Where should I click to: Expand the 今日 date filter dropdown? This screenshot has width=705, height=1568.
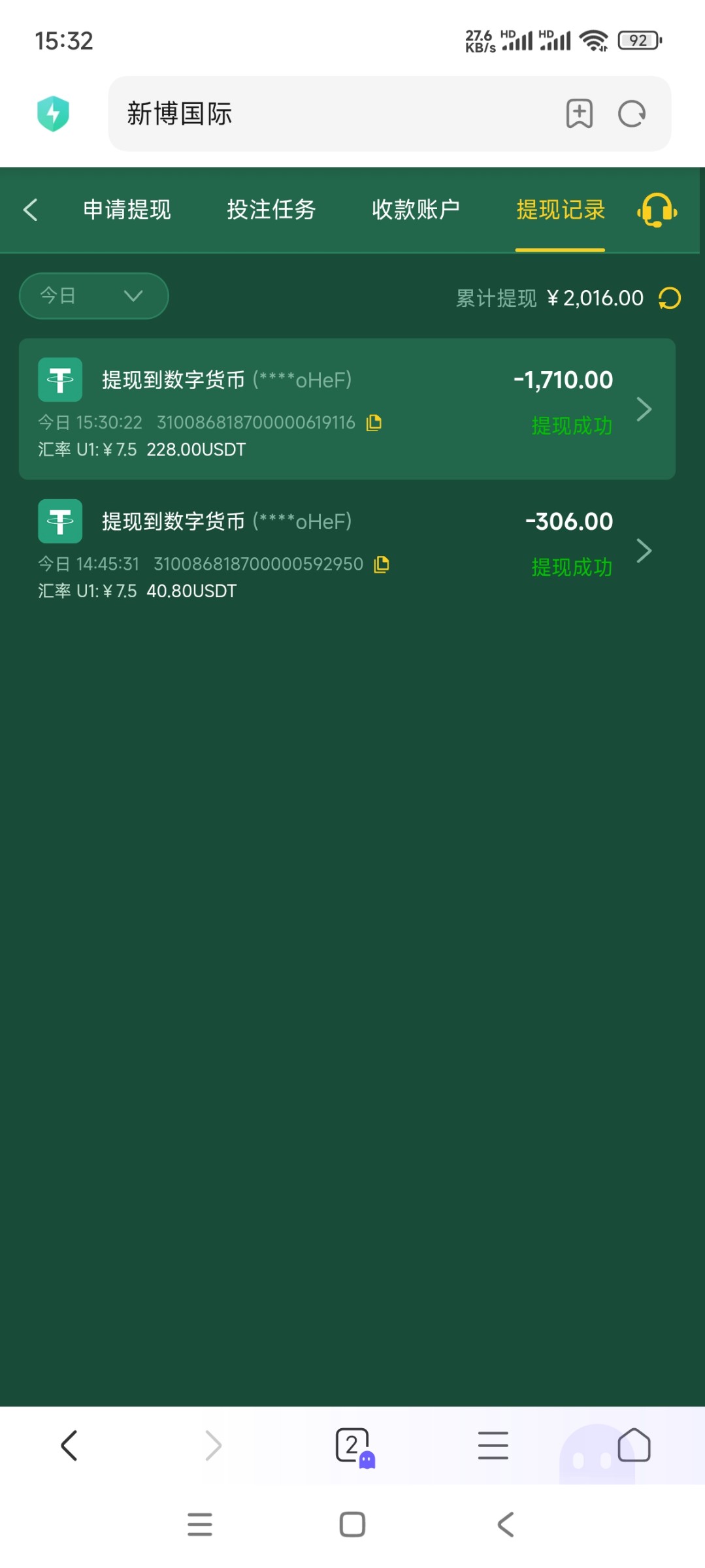pos(94,296)
